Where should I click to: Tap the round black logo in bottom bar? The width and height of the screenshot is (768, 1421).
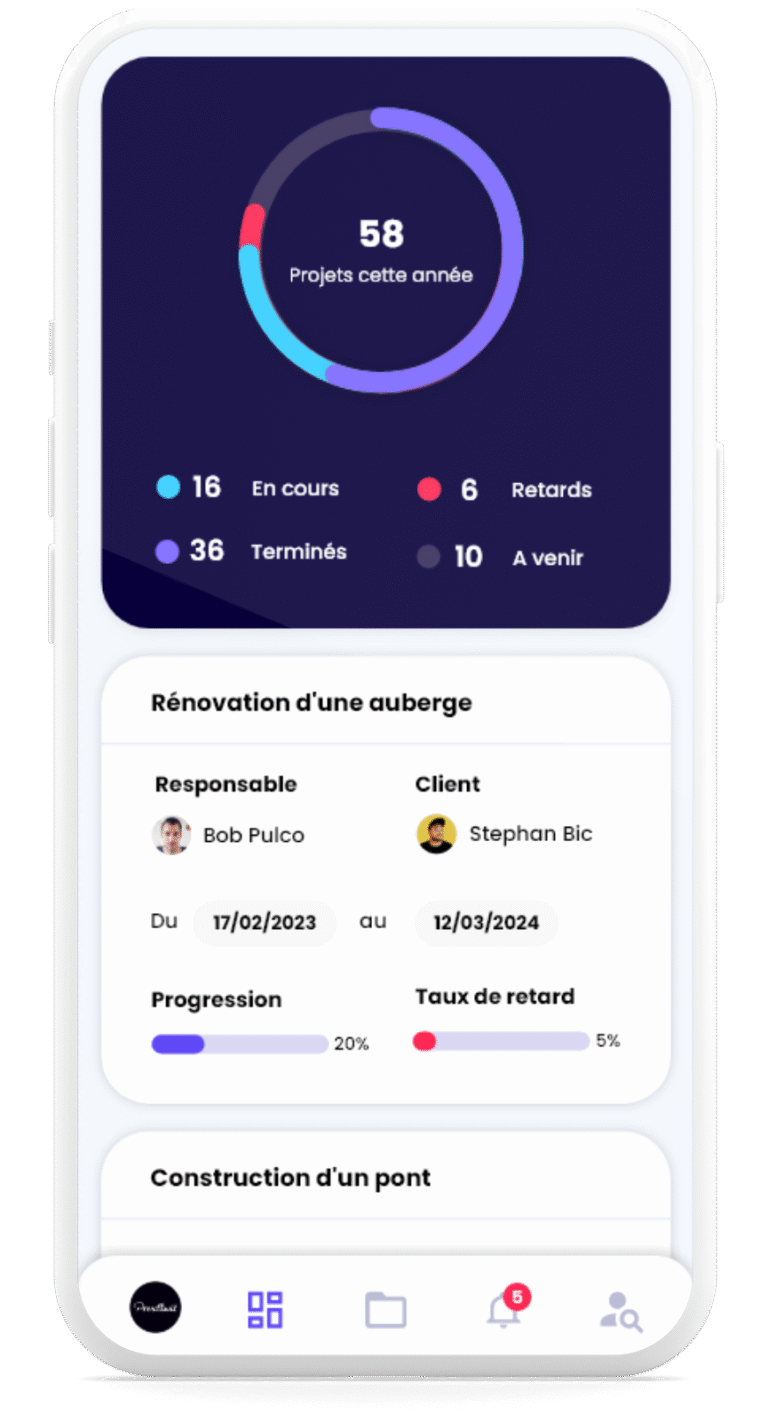coord(155,1307)
